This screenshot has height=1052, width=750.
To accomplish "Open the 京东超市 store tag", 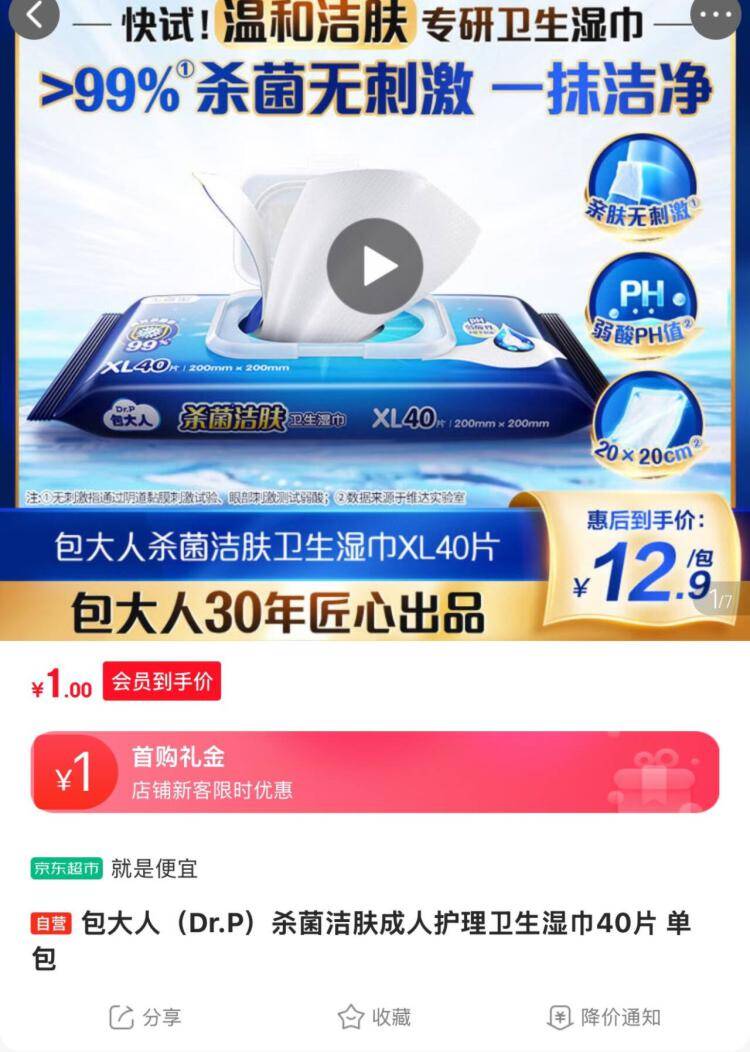I will coord(67,868).
